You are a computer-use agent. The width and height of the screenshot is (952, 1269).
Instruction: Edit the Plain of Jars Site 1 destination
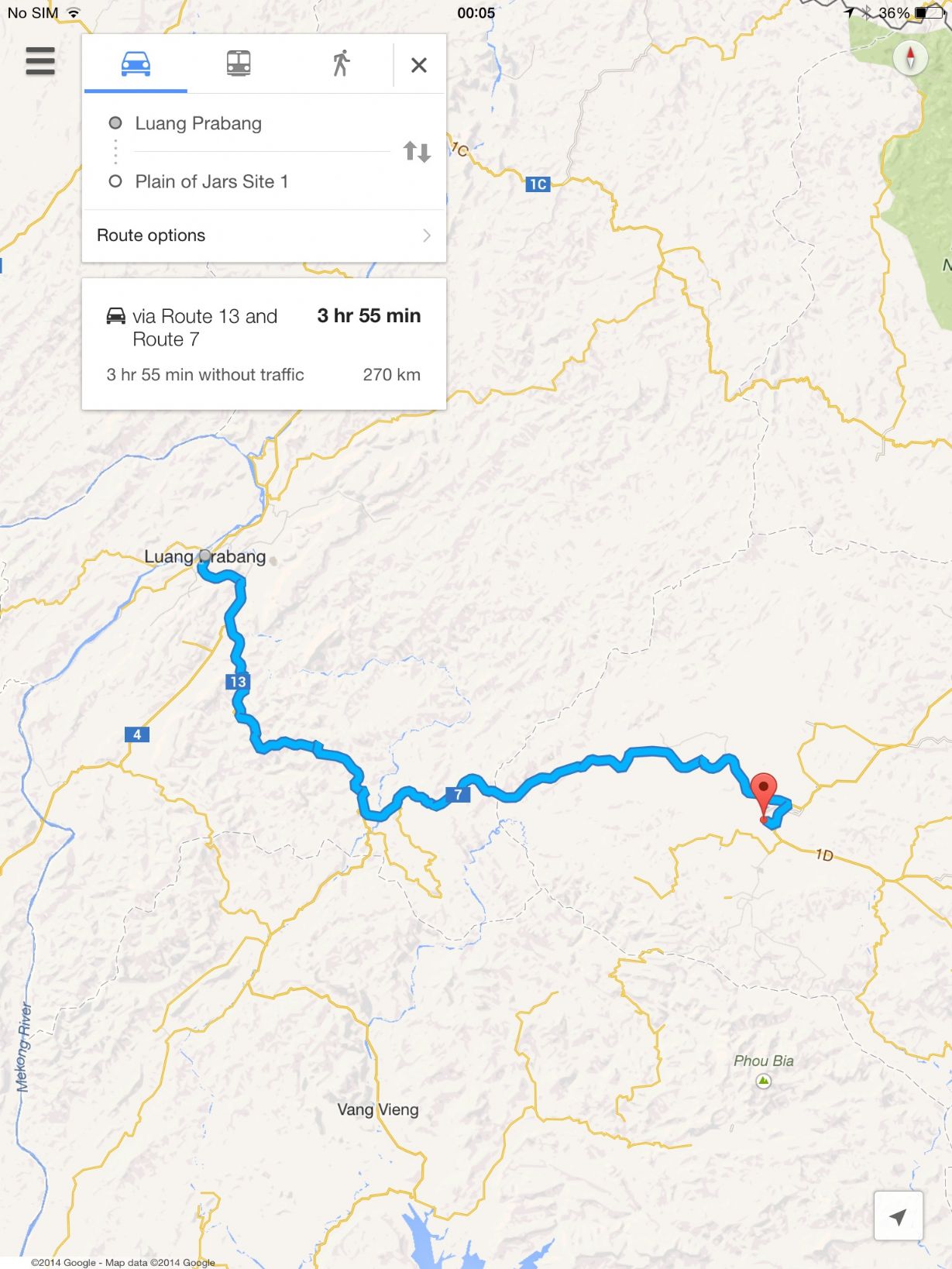211,181
